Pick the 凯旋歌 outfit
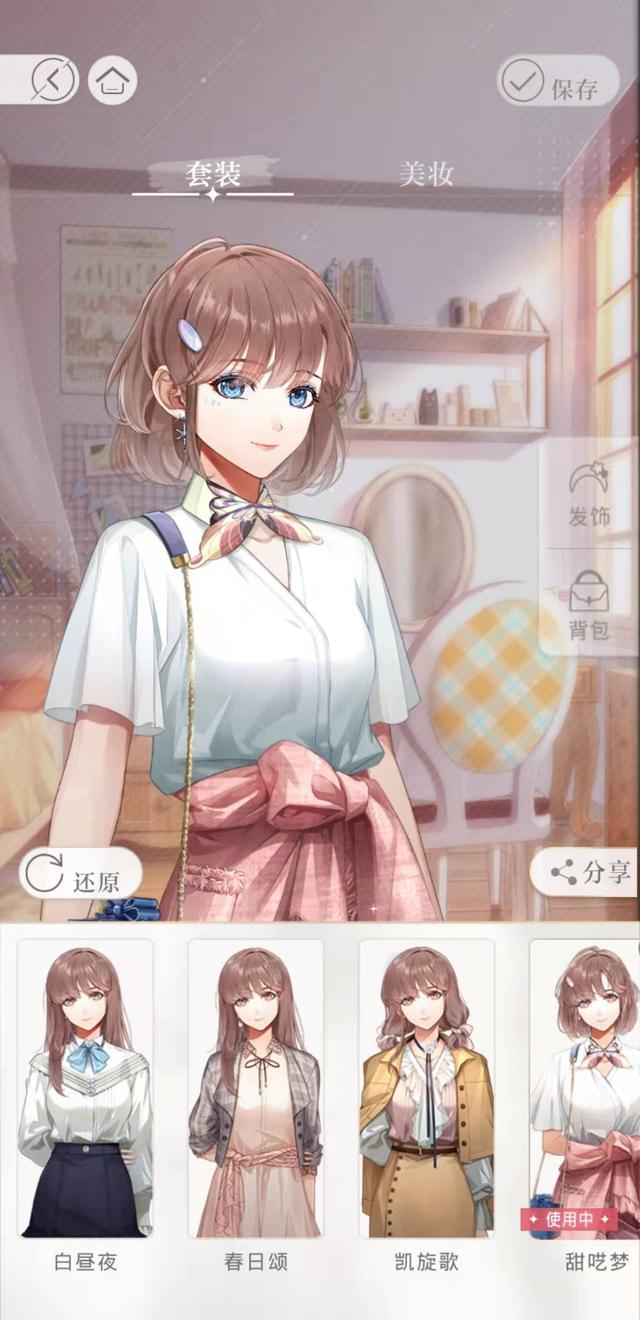The width and height of the screenshot is (640, 1320). coord(426,1105)
